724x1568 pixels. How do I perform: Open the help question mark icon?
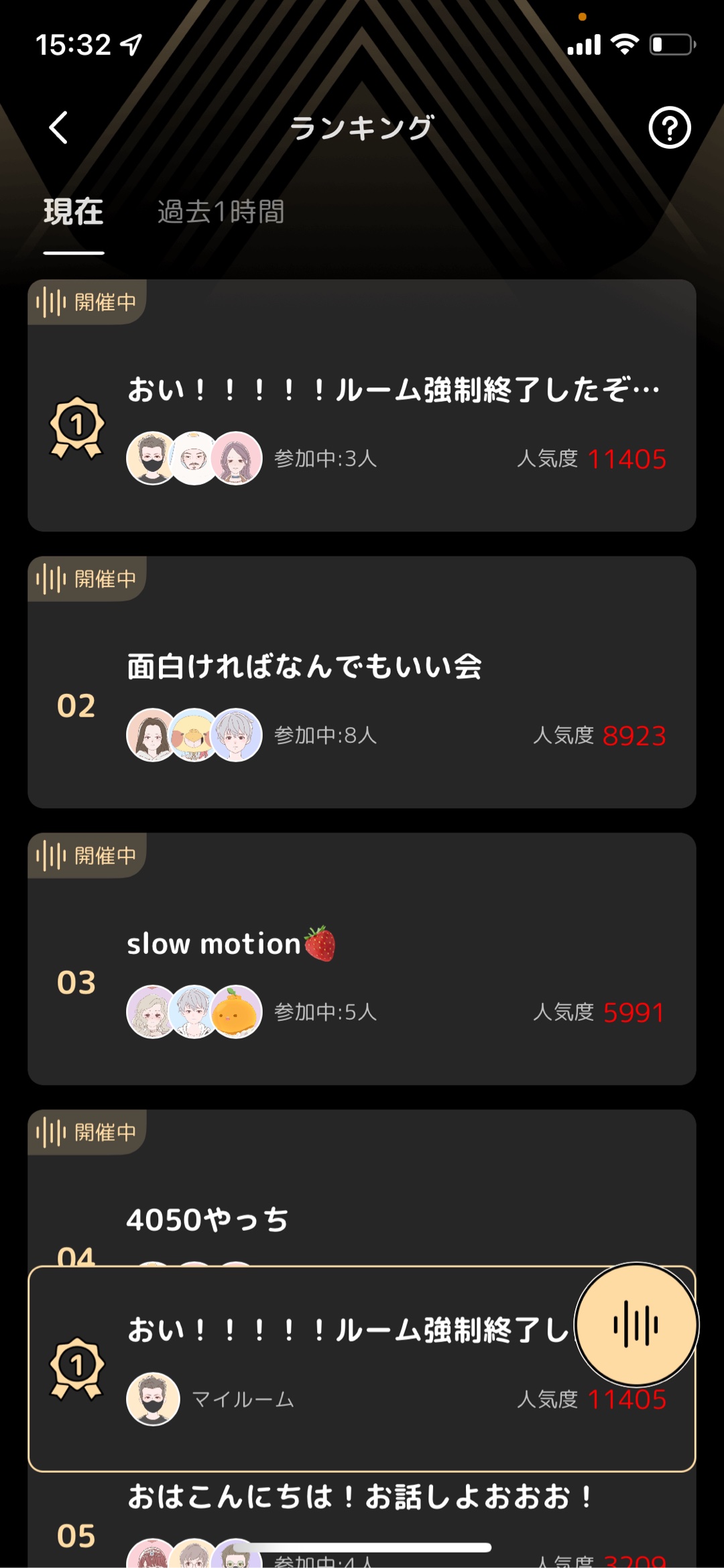pyautogui.click(x=669, y=127)
